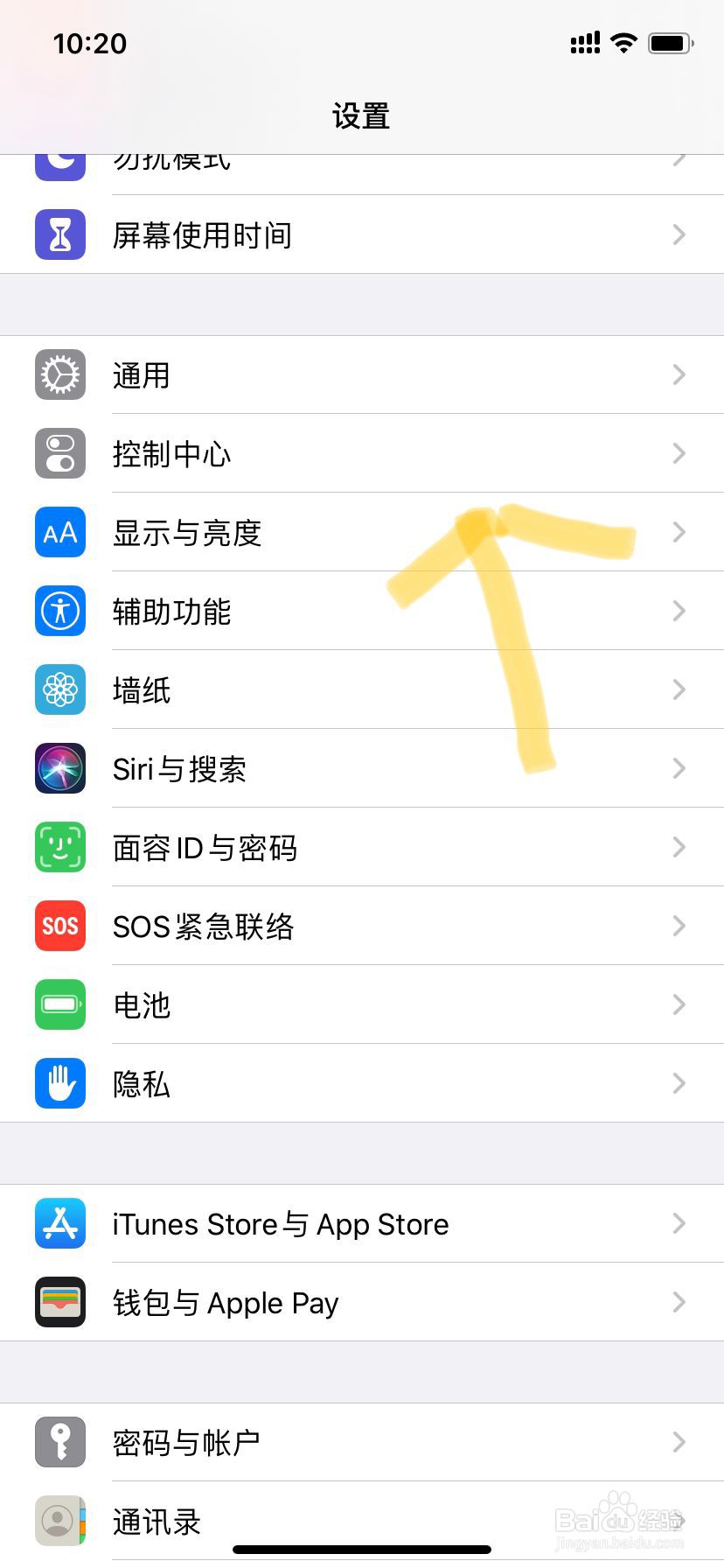Tap the blue Privacy hand icon
724x1568 pixels.
(59, 1083)
